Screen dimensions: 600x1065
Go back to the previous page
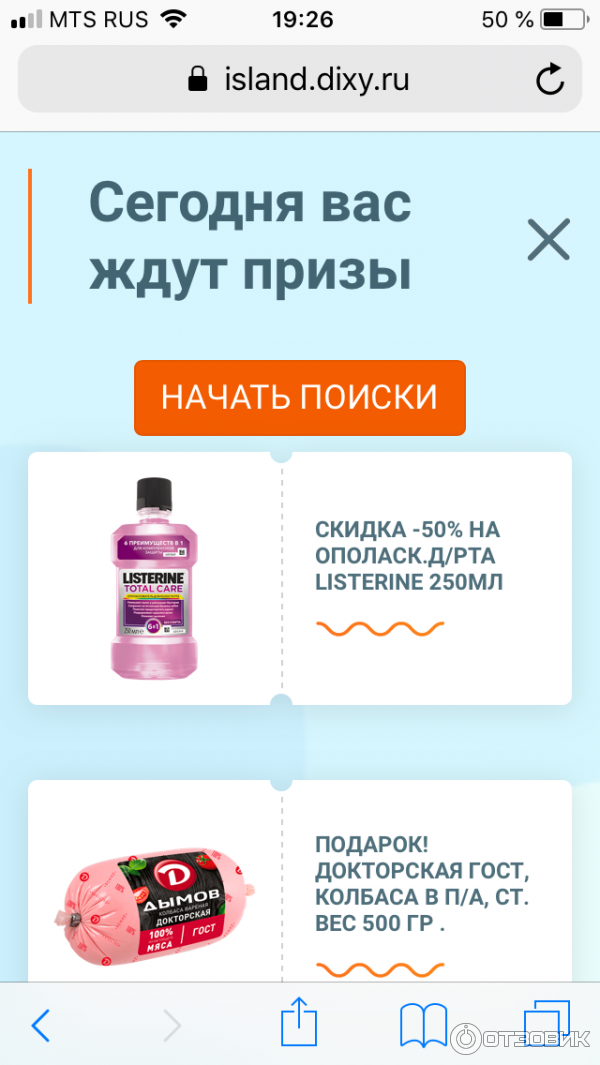[x=40, y=1024]
